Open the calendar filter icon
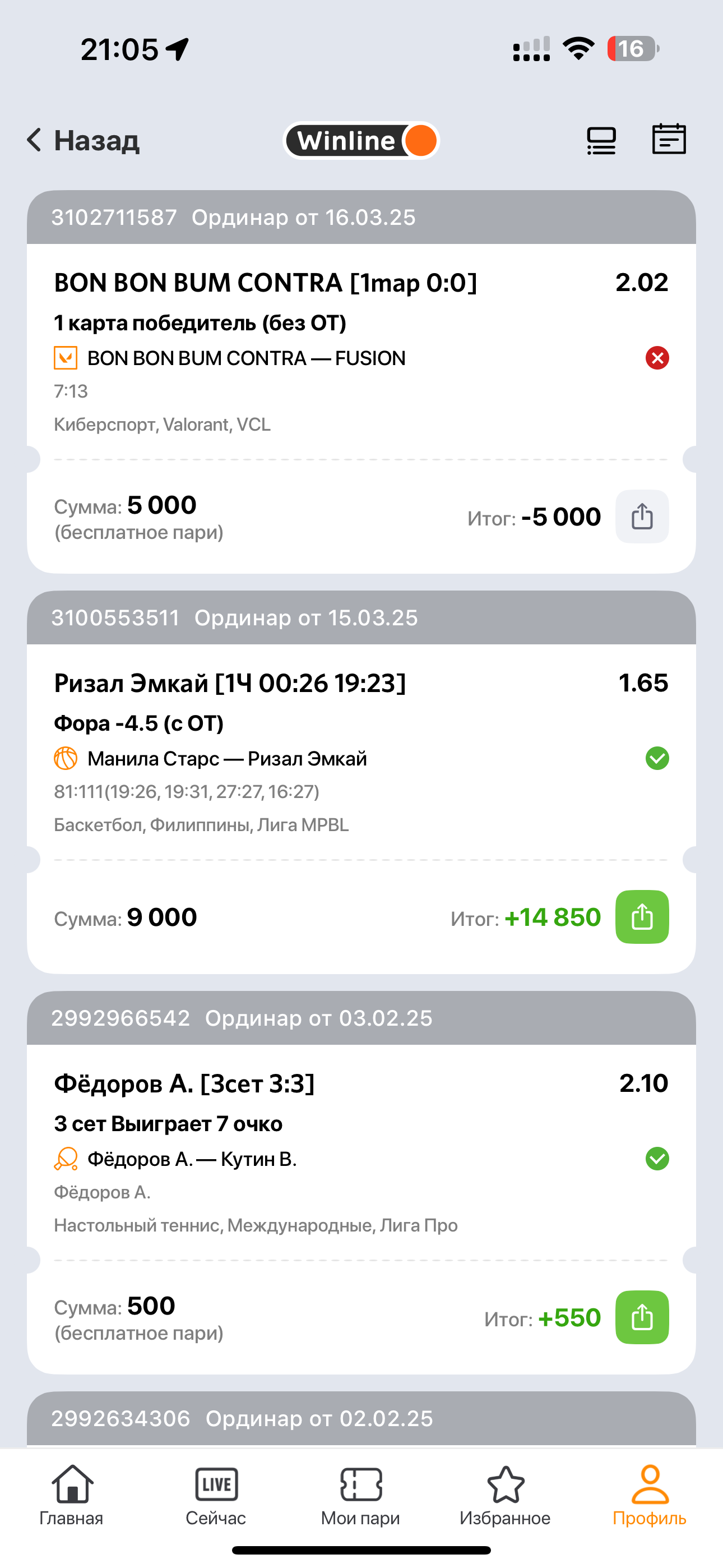The height and width of the screenshot is (1568, 723). point(669,140)
